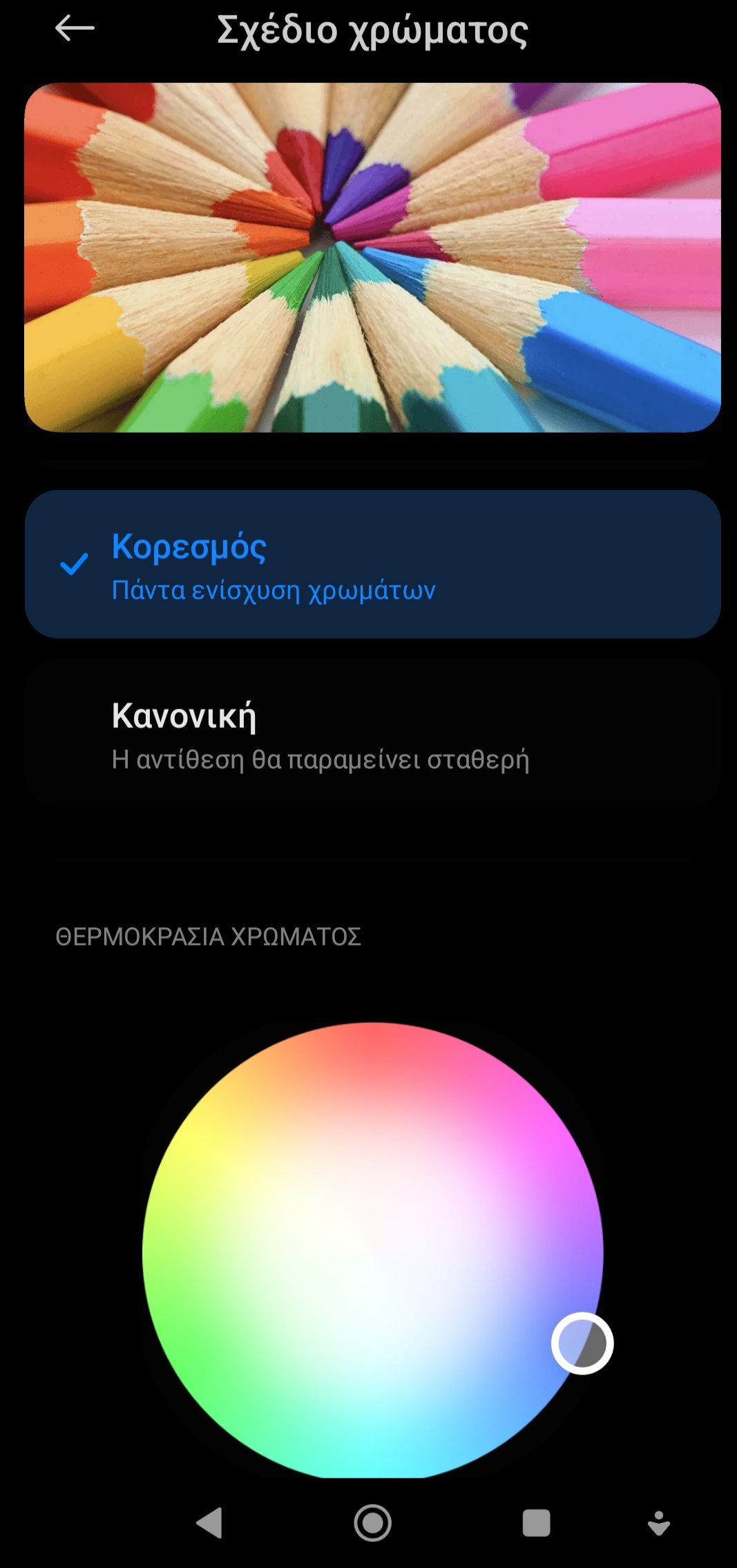Go back from Σχέδιο χρώματος screen

click(x=74, y=29)
